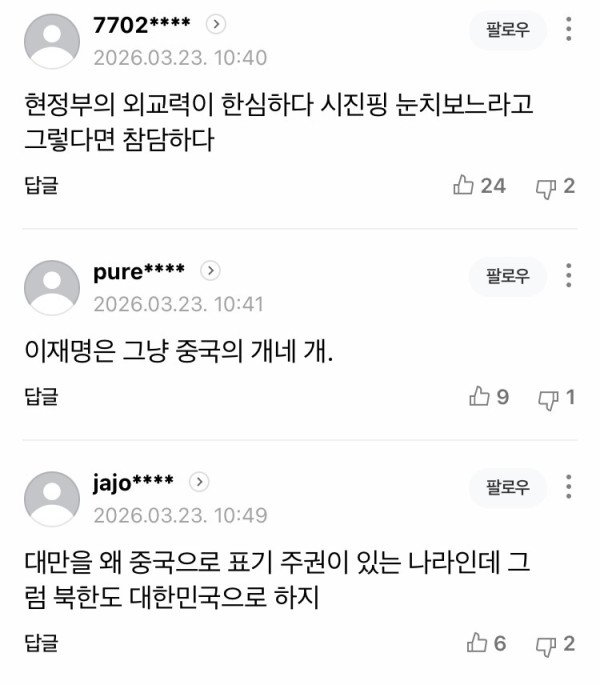The height and width of the screenshot is (685, 600).
Task: Open overflow menu on jajo**** comment
Action: pos(568,487)
